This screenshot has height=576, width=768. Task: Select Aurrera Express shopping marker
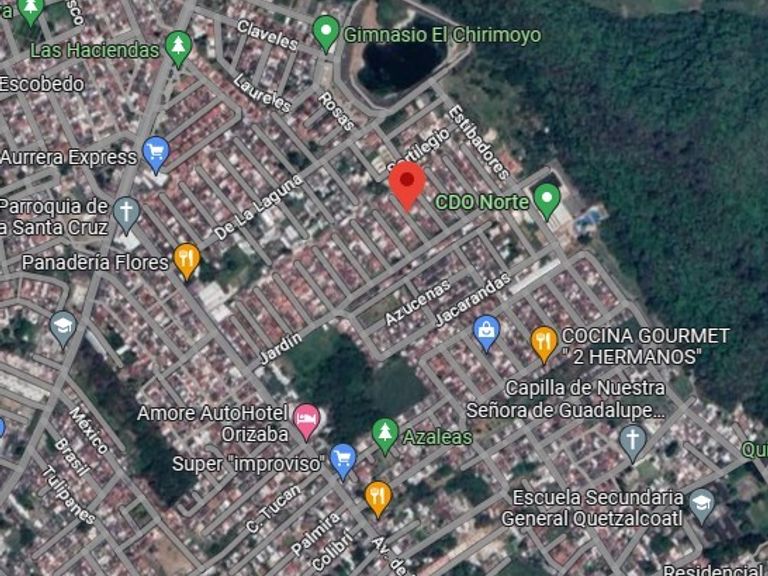pos(155,154)
